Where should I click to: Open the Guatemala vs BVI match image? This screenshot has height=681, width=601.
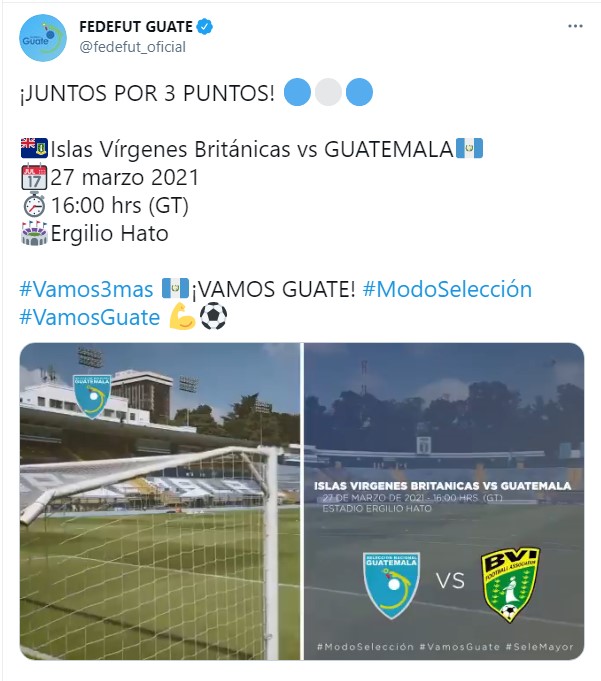coord(444,501)
